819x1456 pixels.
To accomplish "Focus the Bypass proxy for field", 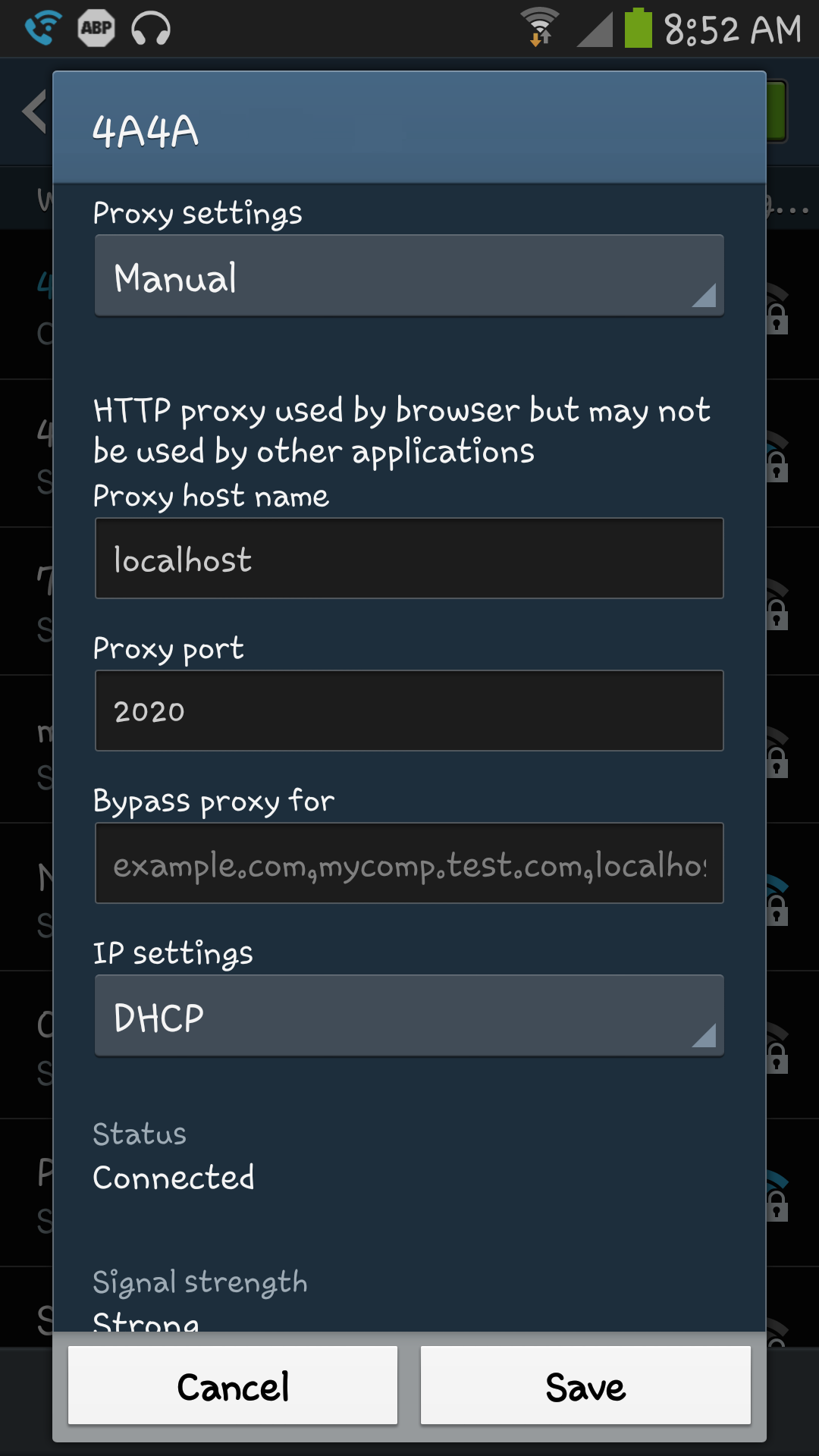I will [409, 863].
